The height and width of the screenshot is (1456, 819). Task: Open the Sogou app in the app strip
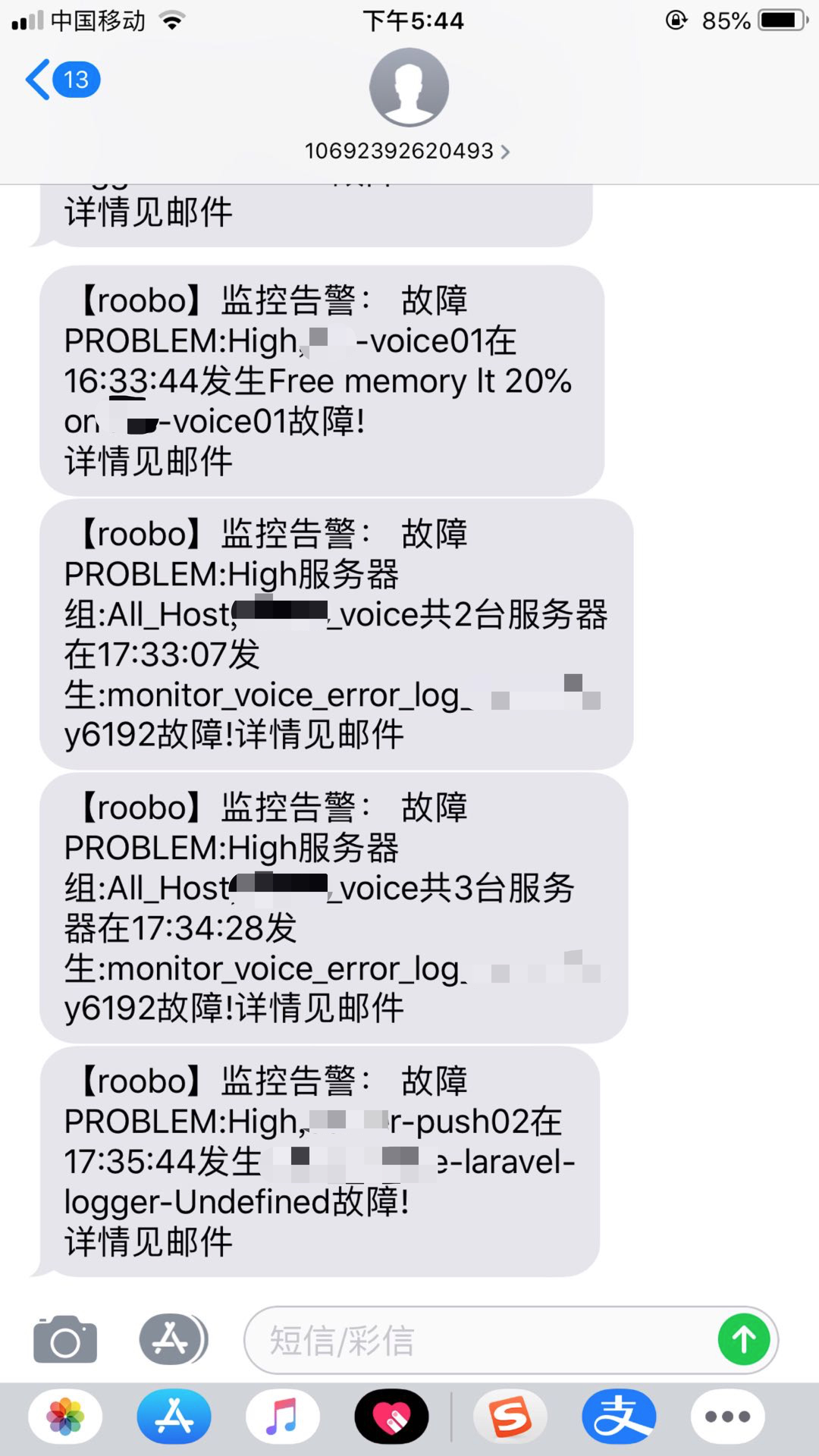click(510, 1416)
